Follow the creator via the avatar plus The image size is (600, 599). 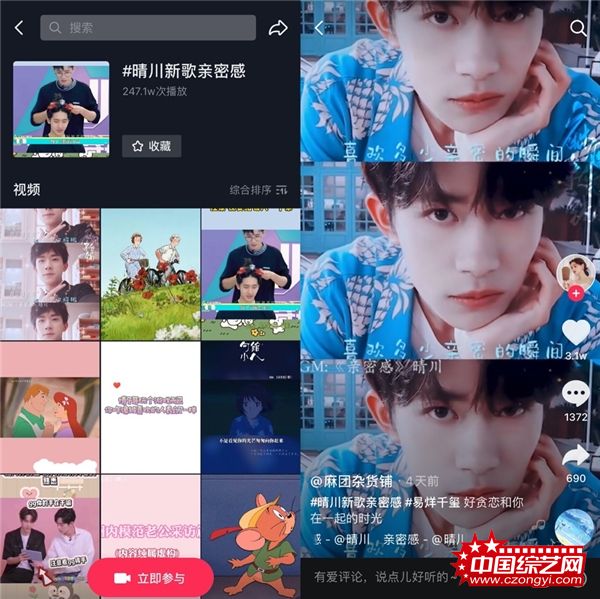click(x=576, y=294)
